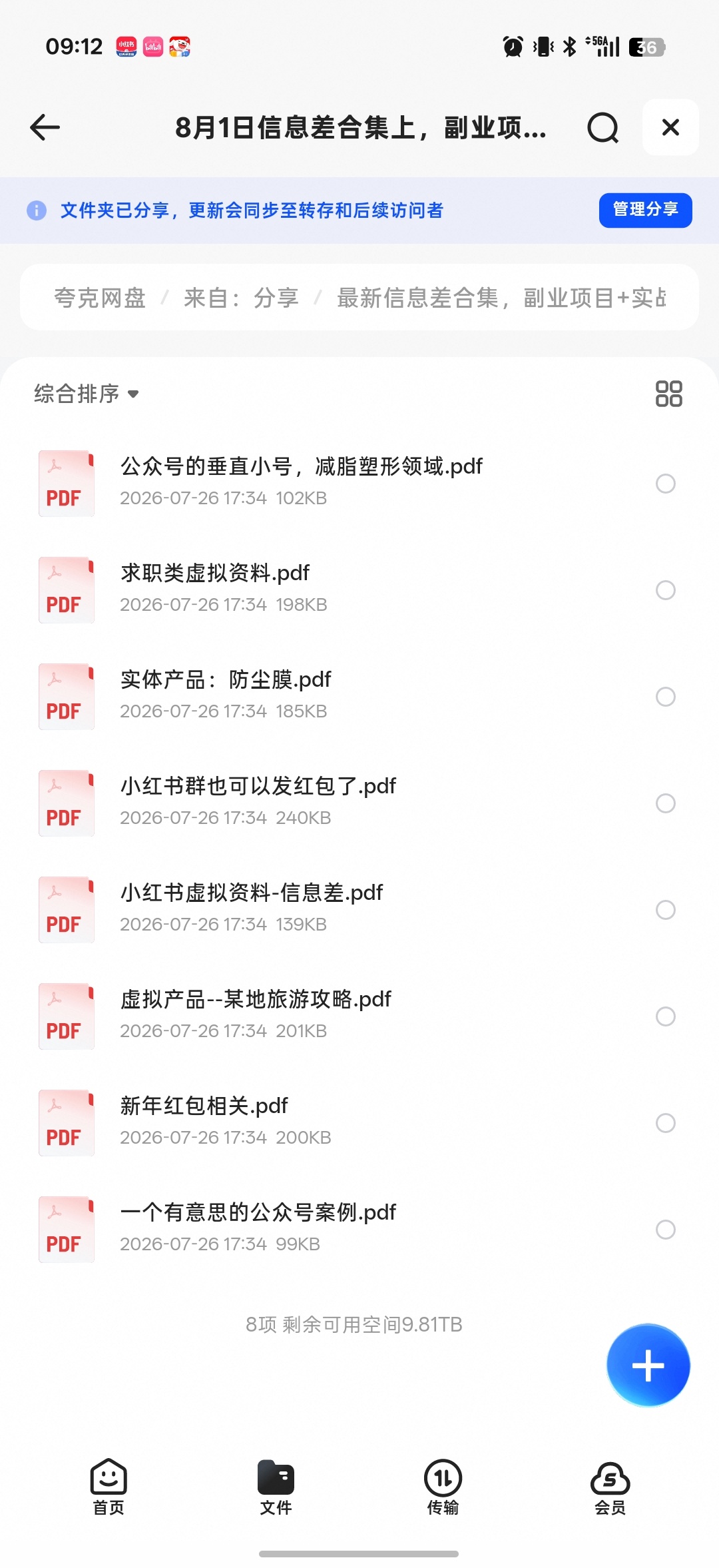This screenshot has height=1568, width=719.
Task: Switch to the 传输 tab
Action: click(443, 1487)
